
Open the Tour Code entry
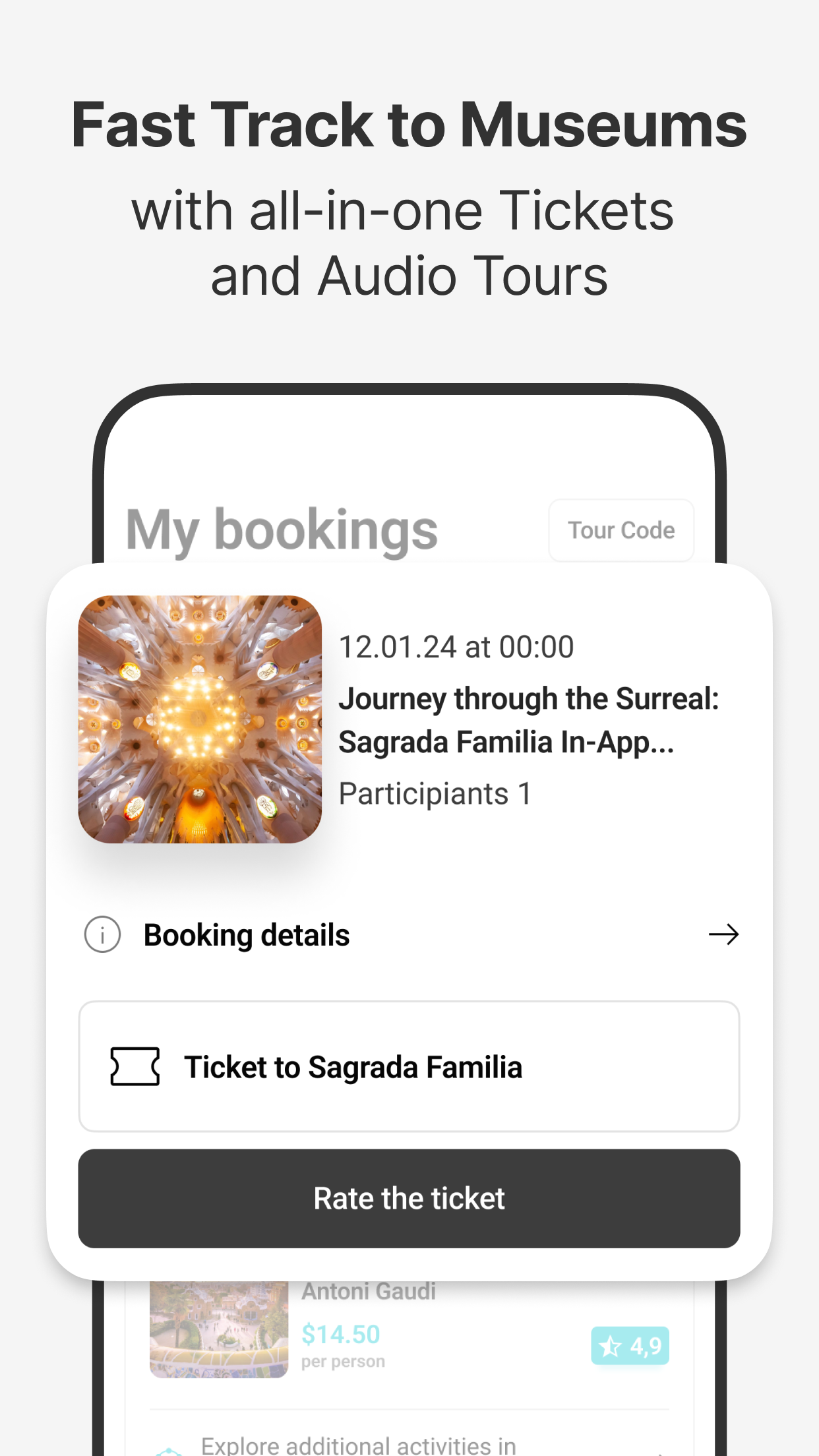coord(621,530)
